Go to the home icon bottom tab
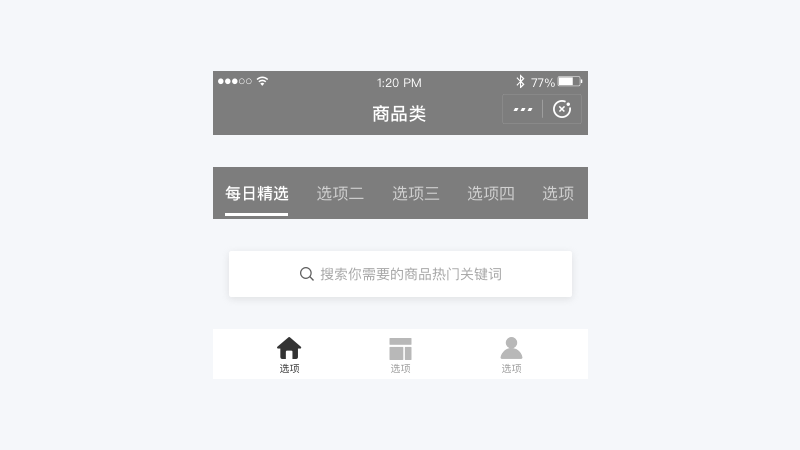800x450 pixels. click(x=289, y=354)
